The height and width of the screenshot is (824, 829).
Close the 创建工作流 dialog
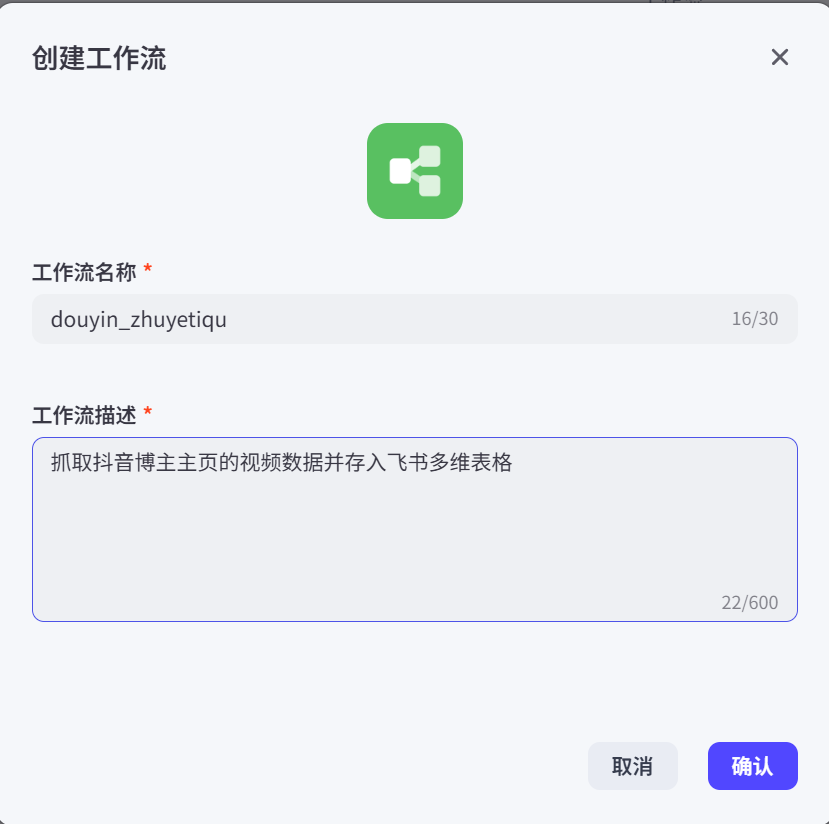[x=780, y=58]
